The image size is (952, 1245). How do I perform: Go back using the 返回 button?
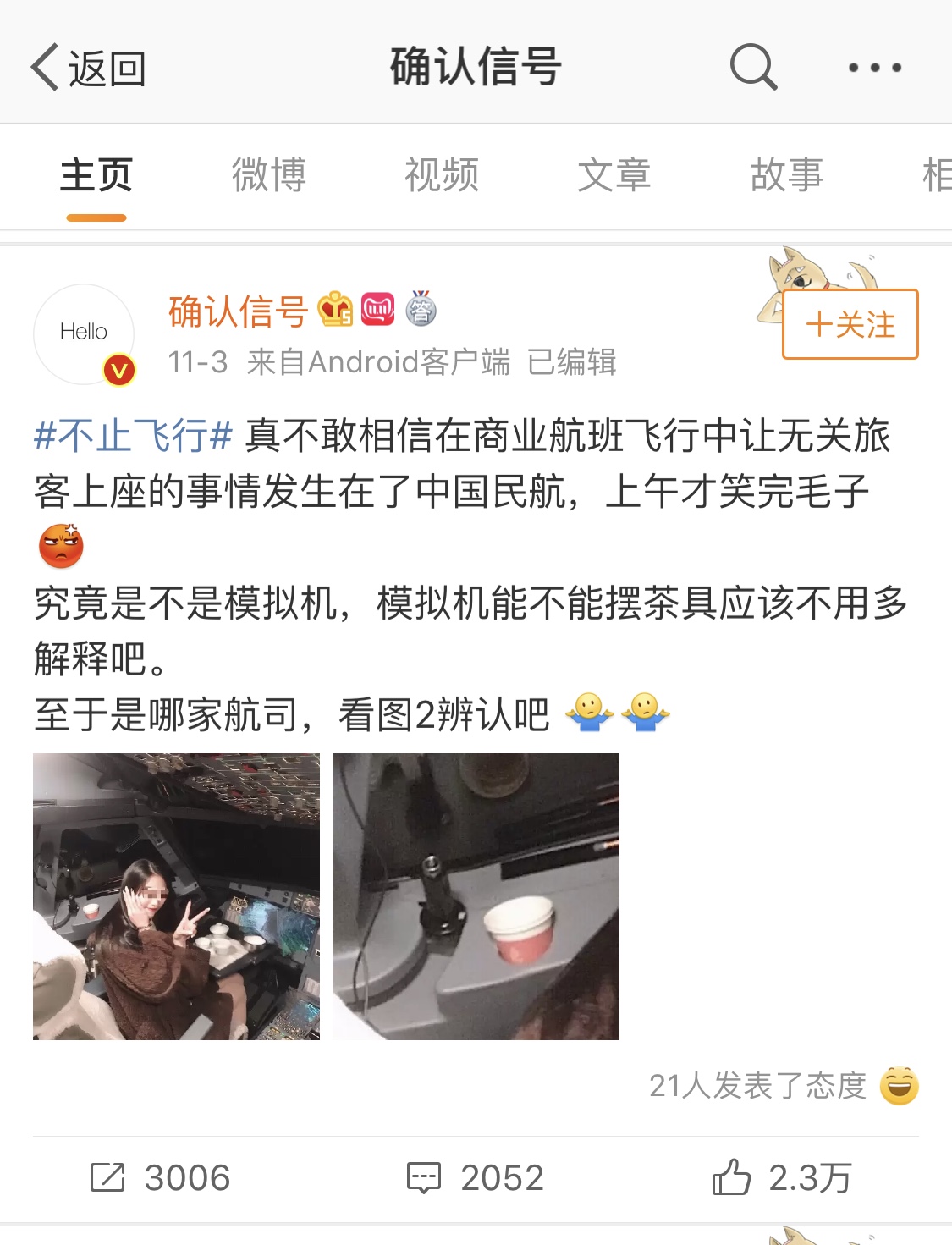[x=89, y=68]
